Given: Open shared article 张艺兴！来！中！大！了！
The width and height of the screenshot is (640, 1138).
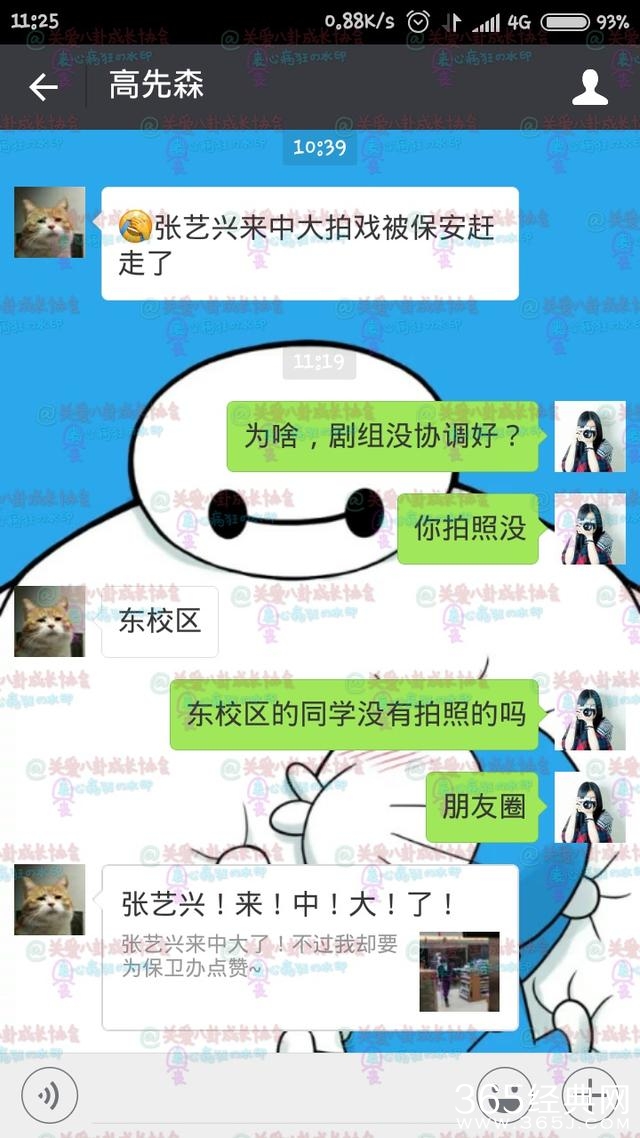Looking at the screenshot, I should 310,946.
